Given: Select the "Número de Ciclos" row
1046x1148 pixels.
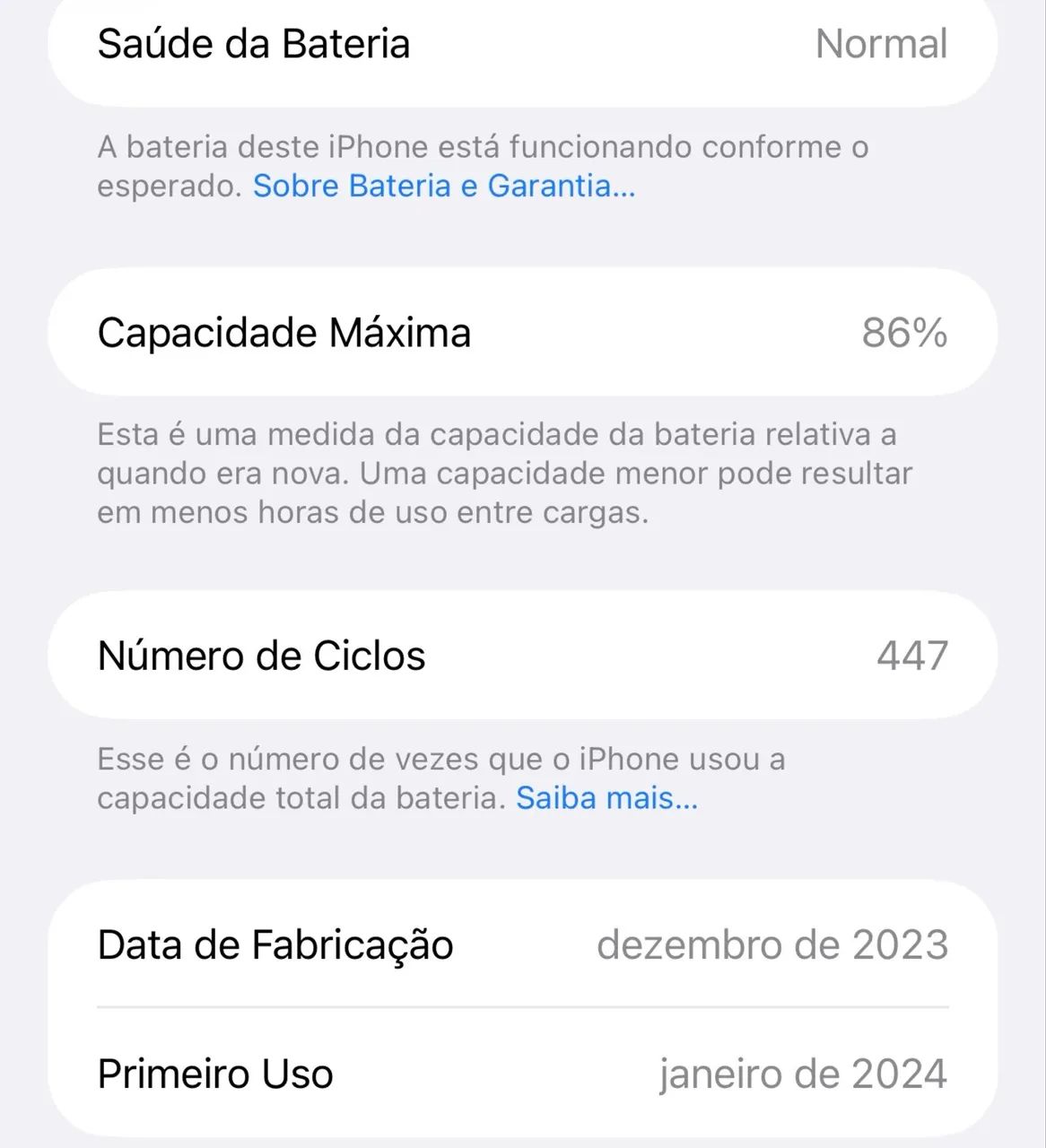Looking at the screenshot, I should click(x=523, y=655).
